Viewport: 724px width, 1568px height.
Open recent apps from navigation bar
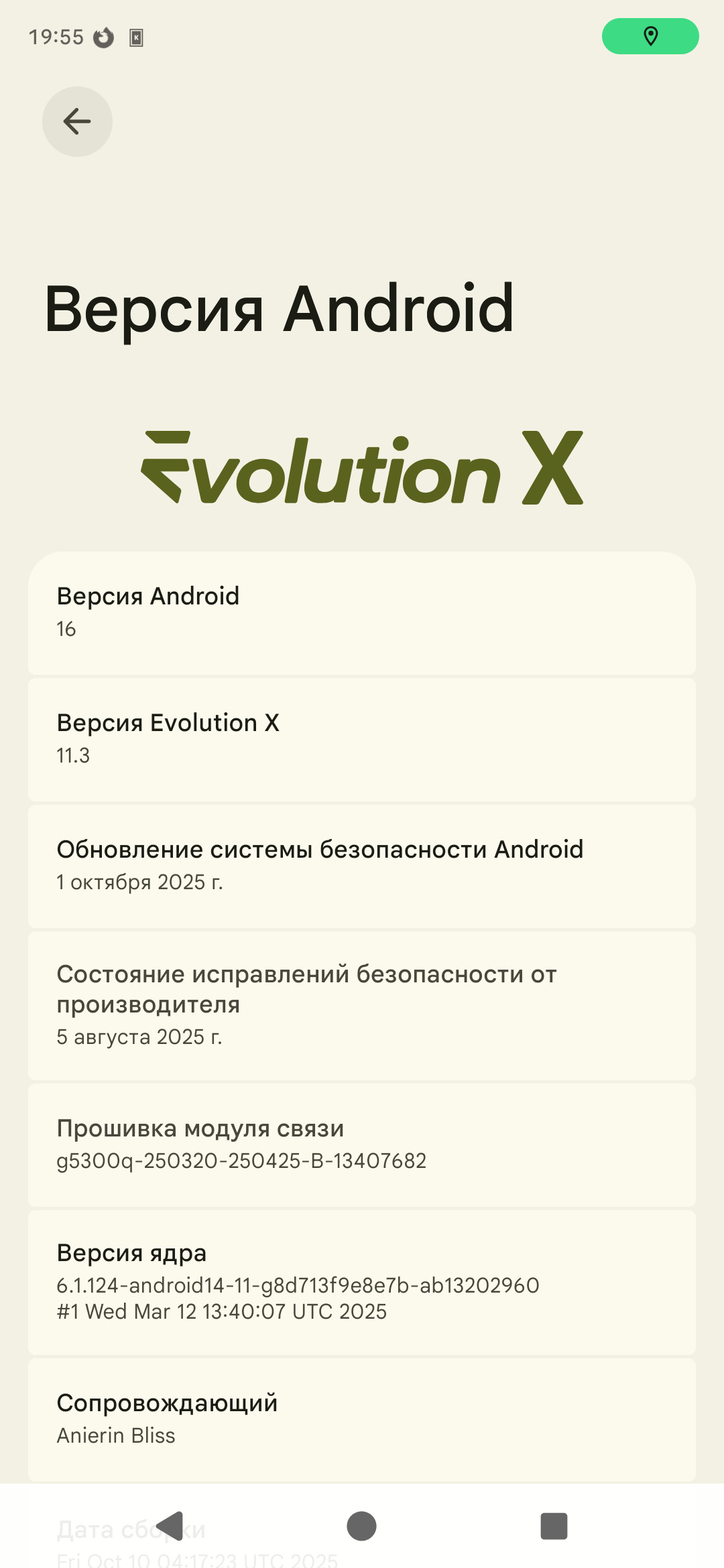pos(554,1526)
